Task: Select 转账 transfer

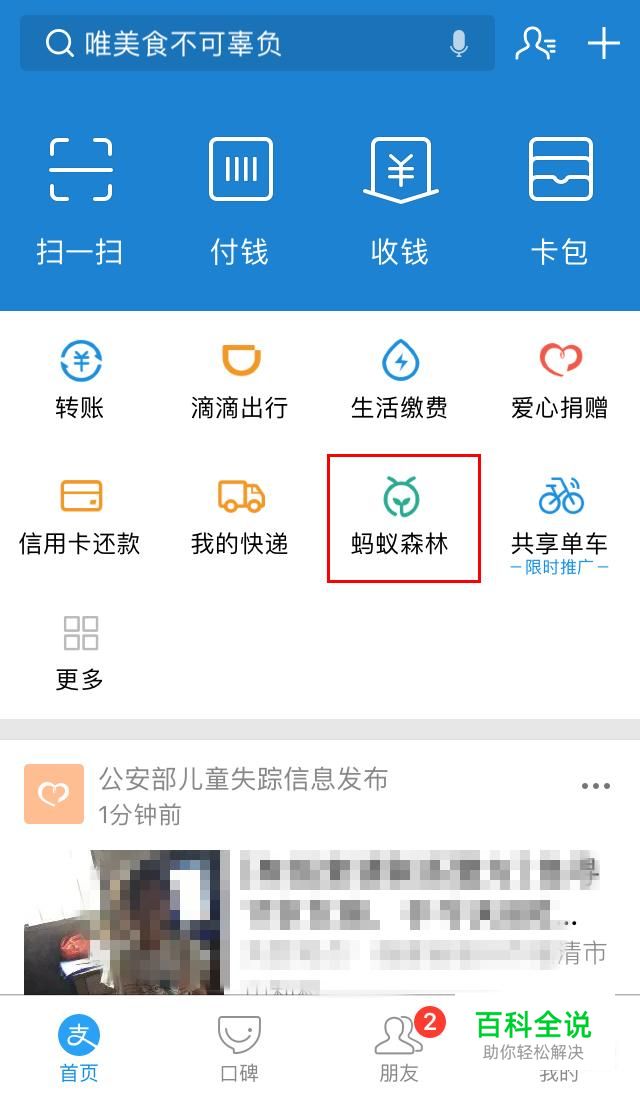Action: [80, 380]
